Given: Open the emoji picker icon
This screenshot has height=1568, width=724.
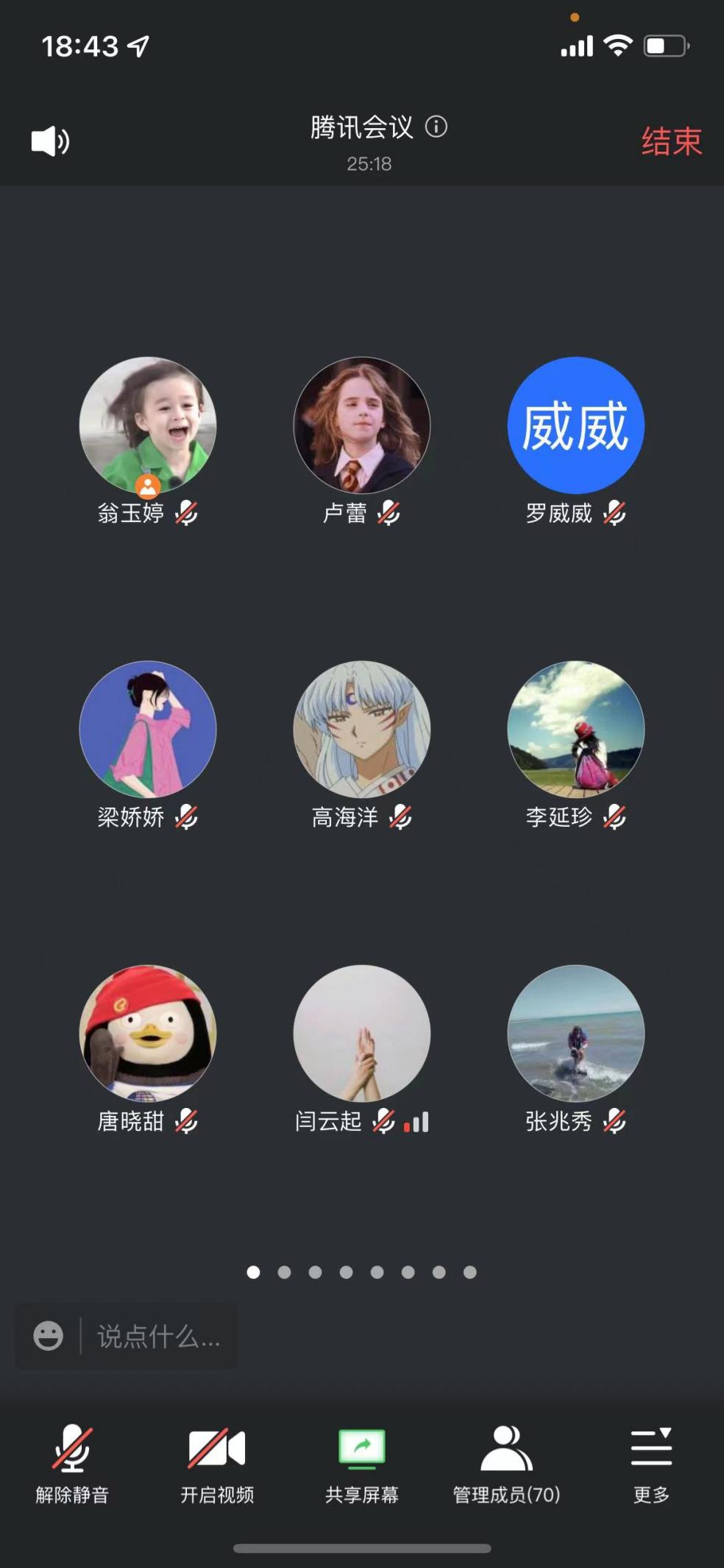Looking at the screenshot, I should coord(49,1336).
